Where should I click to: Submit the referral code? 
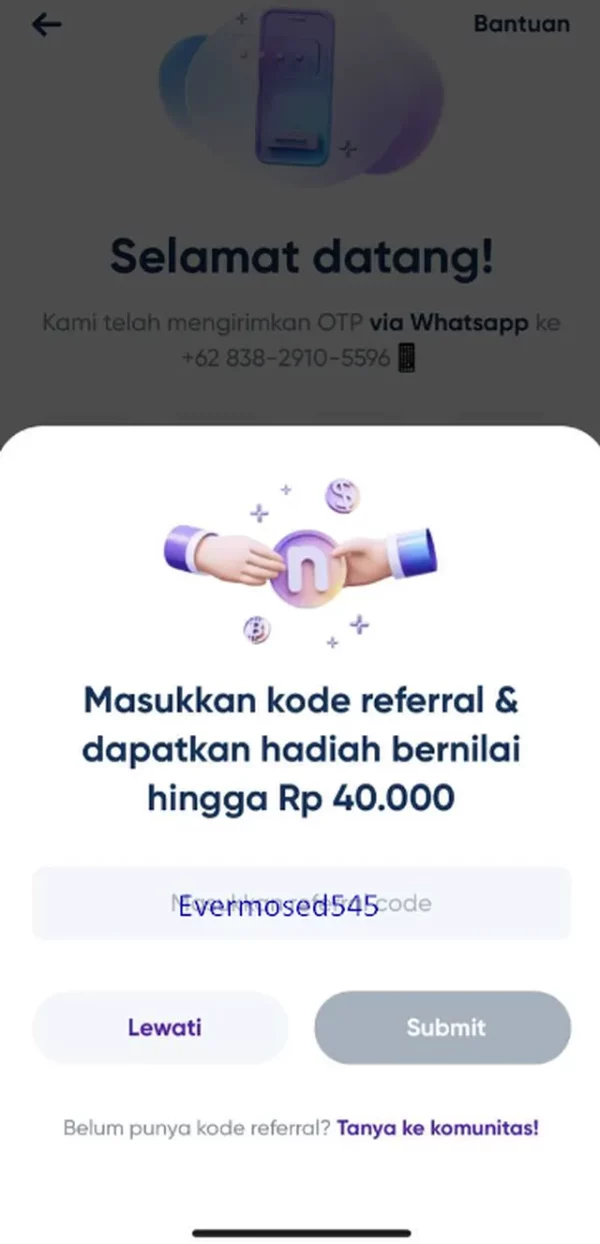(444, 1027)
